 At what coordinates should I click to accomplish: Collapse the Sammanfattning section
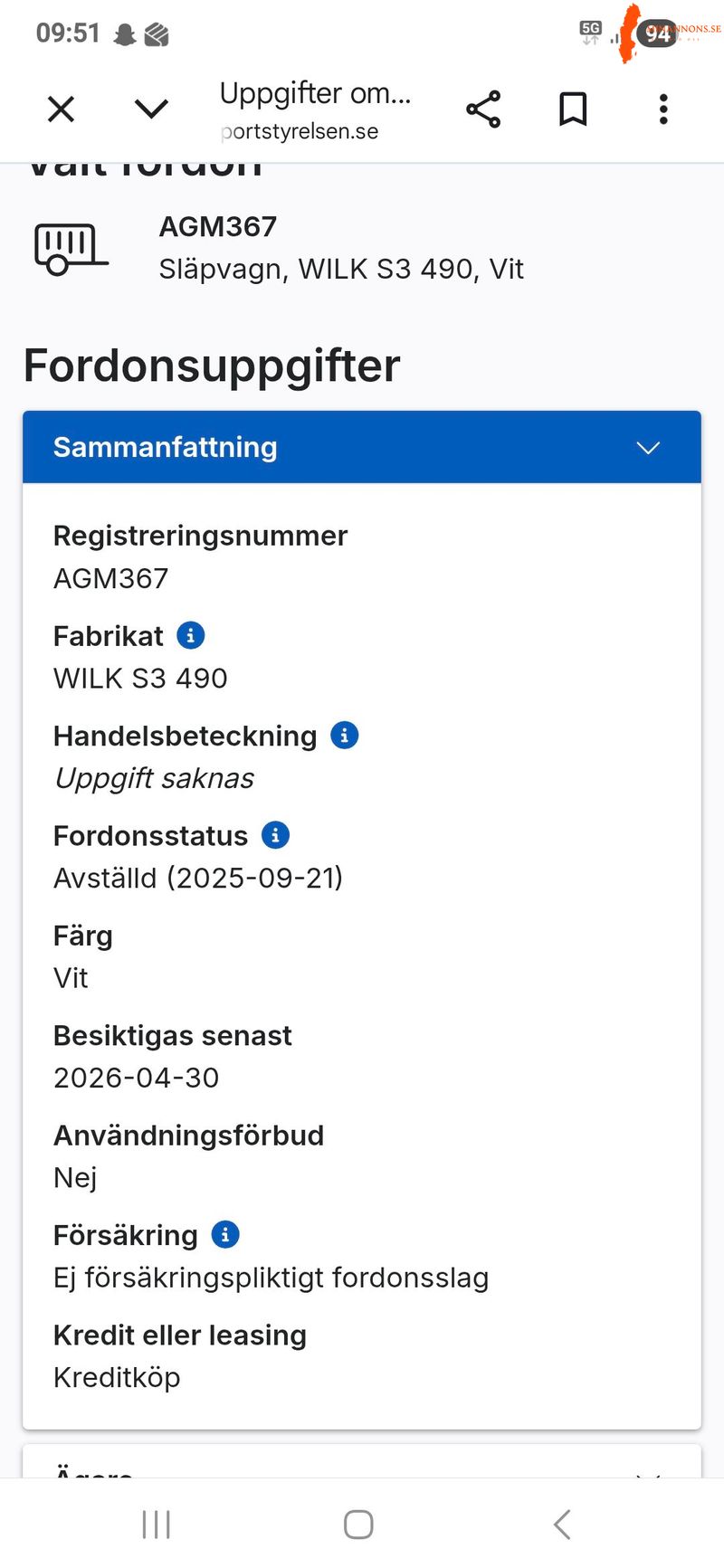(648, 447)
